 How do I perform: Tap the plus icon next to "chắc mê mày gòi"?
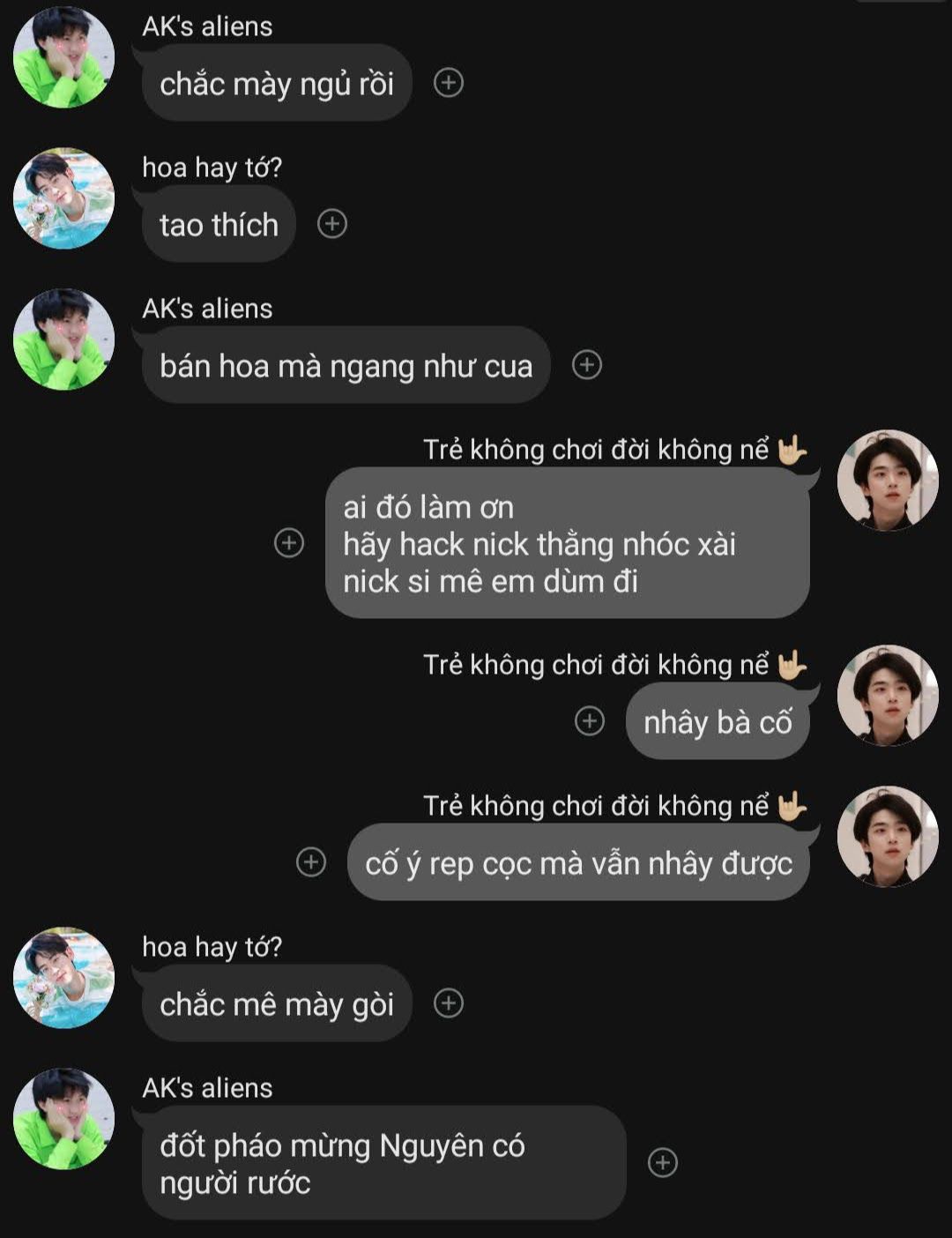[x=449, y=1003]
